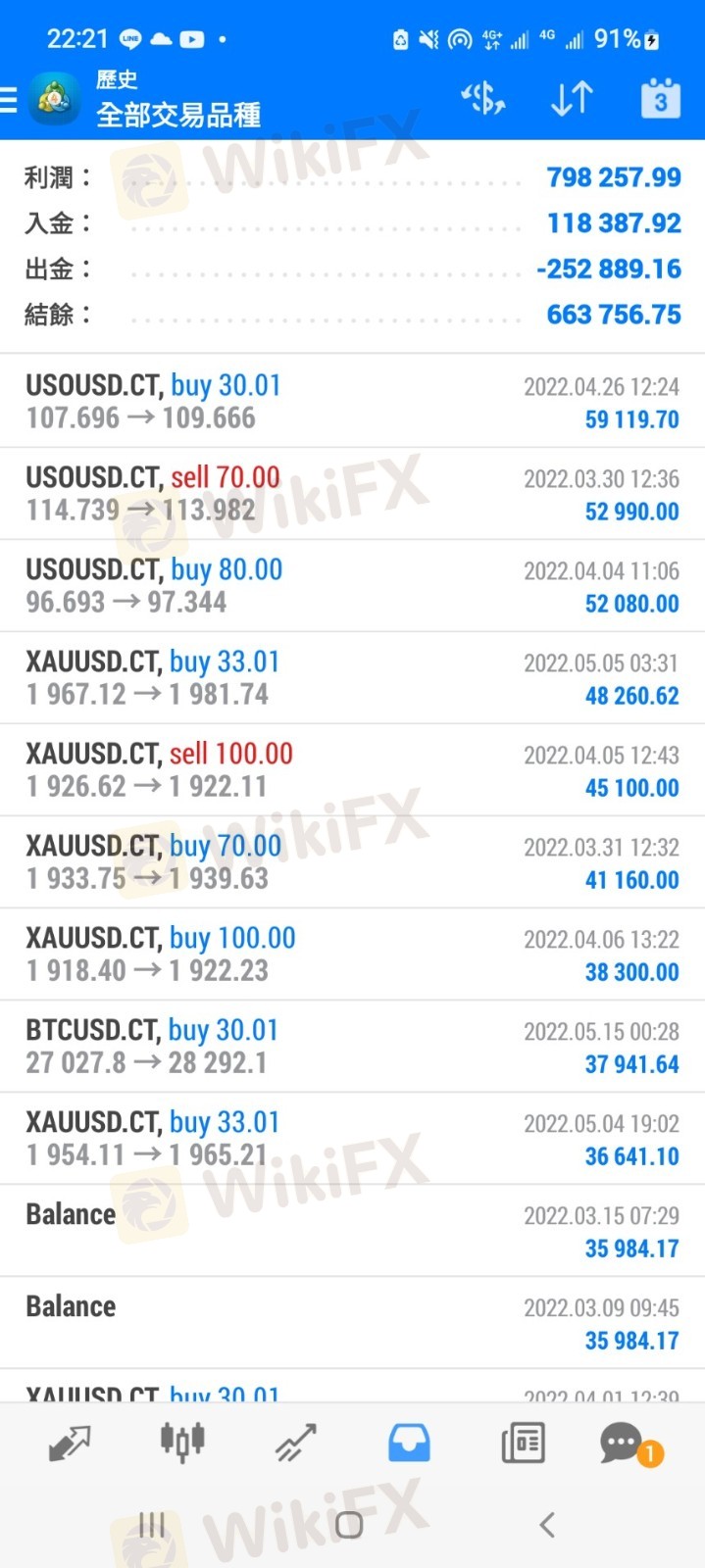Open the sort order arrows
Screen dimensions: 705x1568
click(x=572, y=99)
